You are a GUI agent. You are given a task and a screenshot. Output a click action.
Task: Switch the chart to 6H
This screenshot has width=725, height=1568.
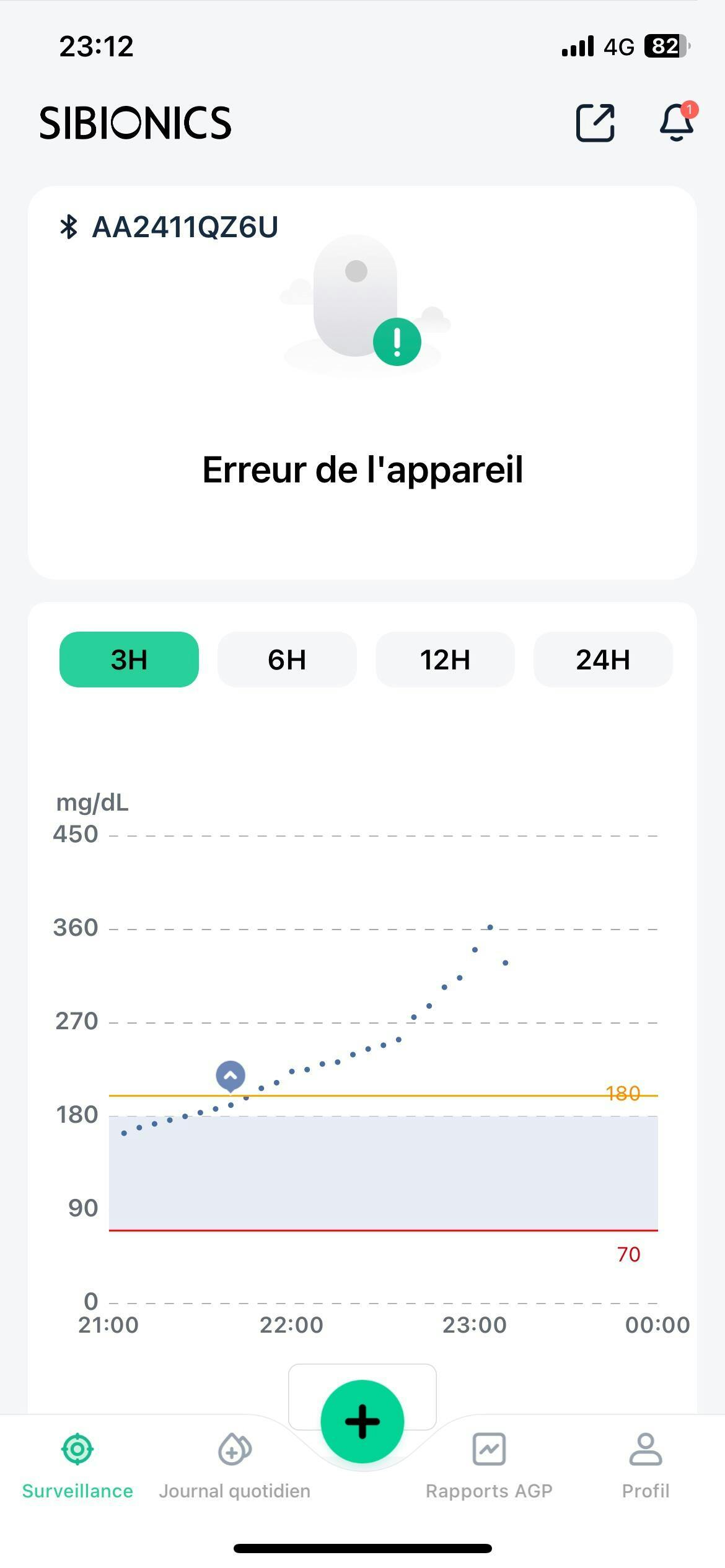tap(287, 660)
